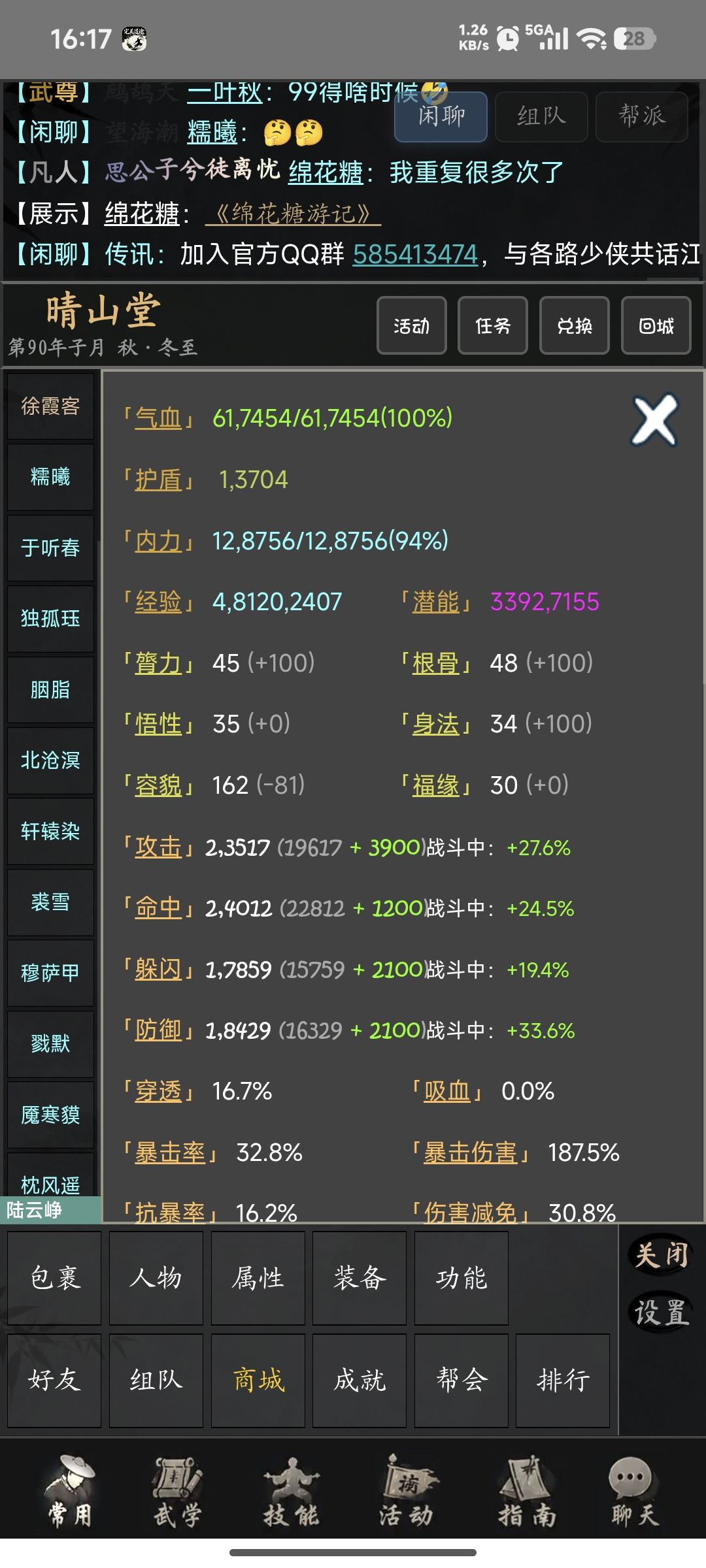Tap 关闭 to close the menu
This screenshot has width=706, height=1568.
tap(662, 1255)
